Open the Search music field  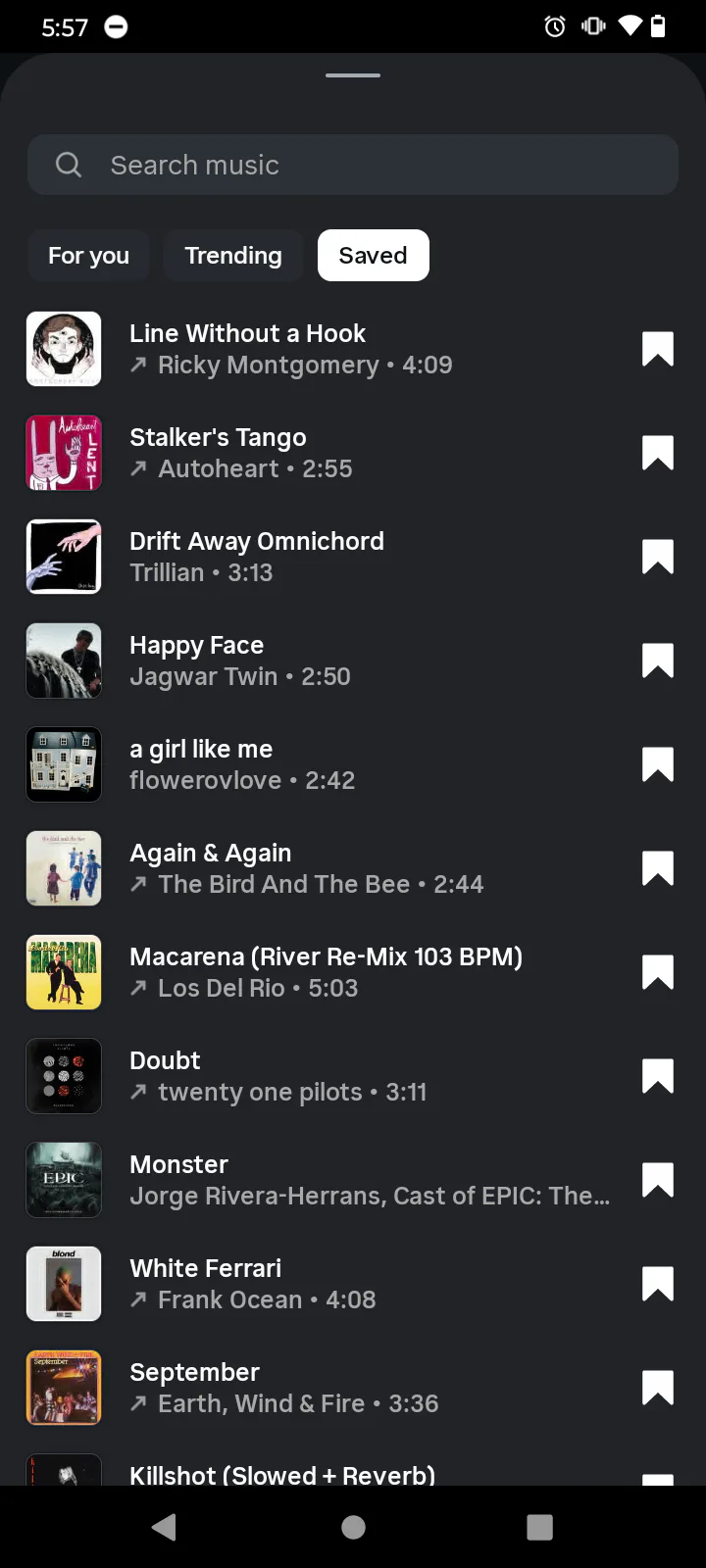pos(353,165)
